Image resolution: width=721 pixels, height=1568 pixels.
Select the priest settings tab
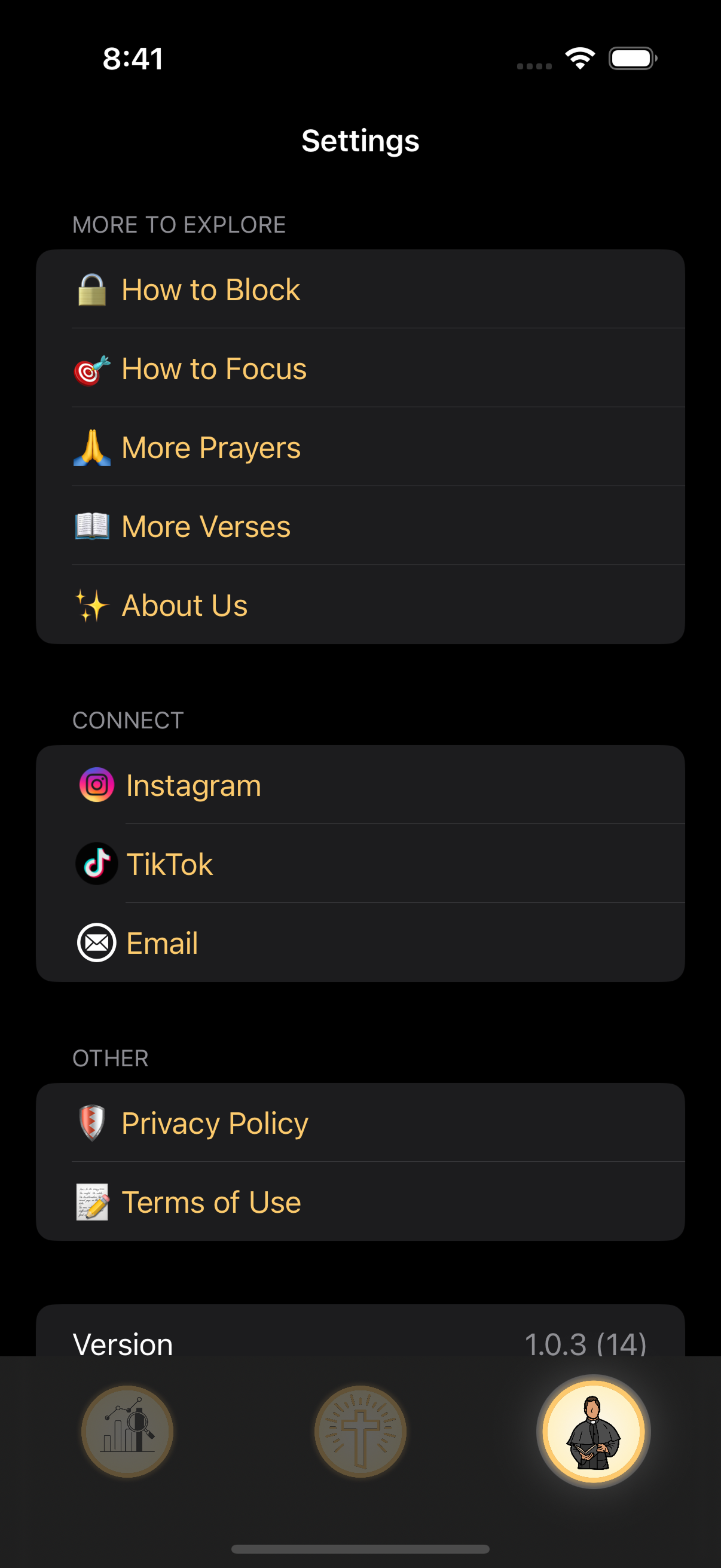[593, 1432]
